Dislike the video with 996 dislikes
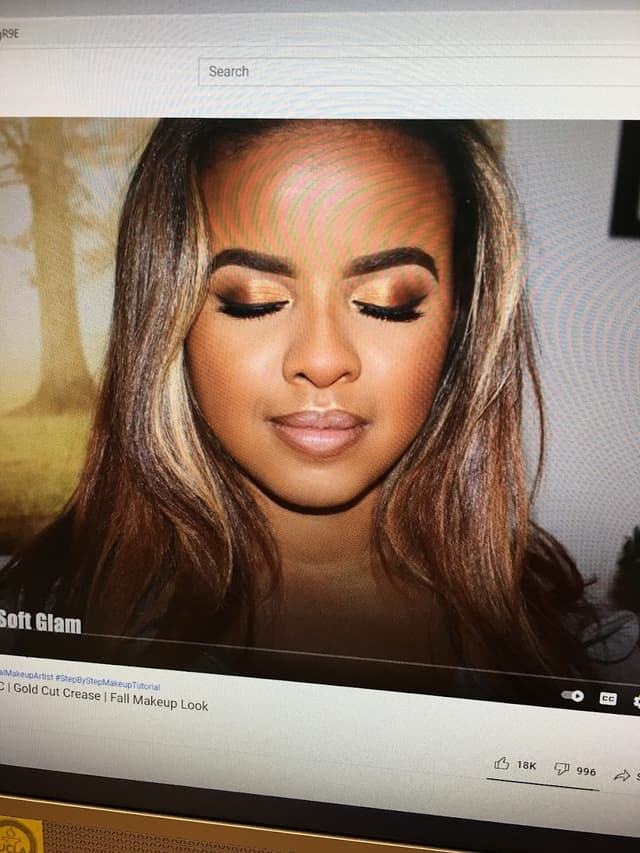640x853 pixels. coord(562,769)
